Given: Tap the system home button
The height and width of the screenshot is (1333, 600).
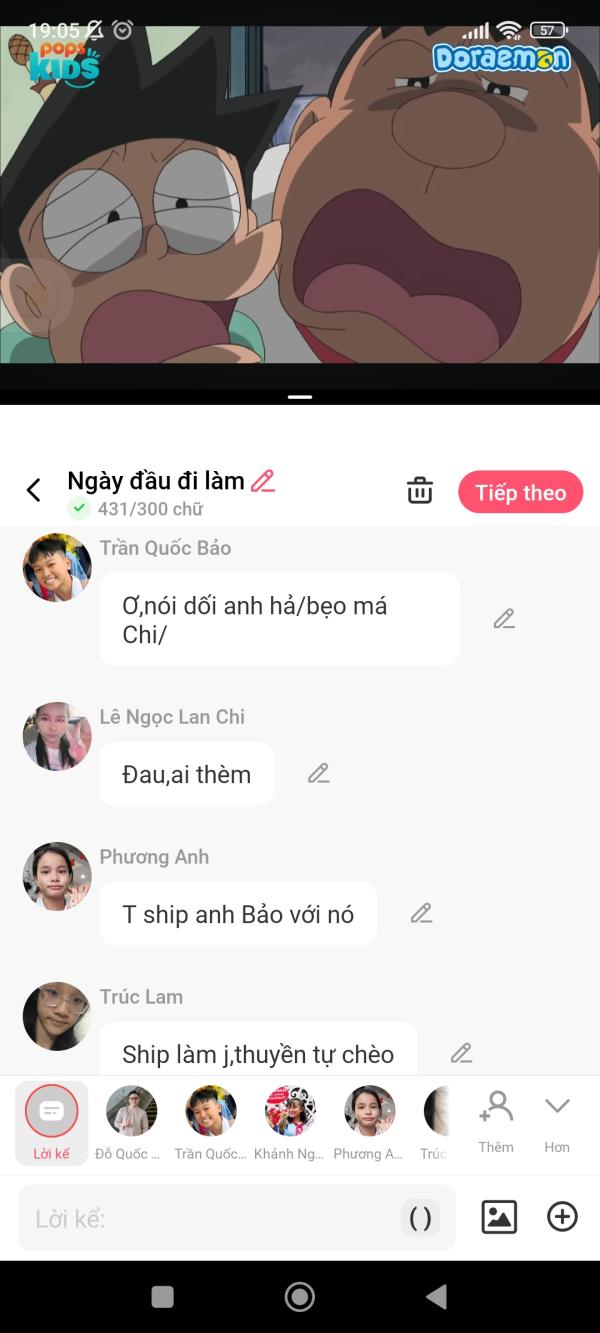Looking at the screenshot, I should pyautogui.click(x=299, y=1297).
